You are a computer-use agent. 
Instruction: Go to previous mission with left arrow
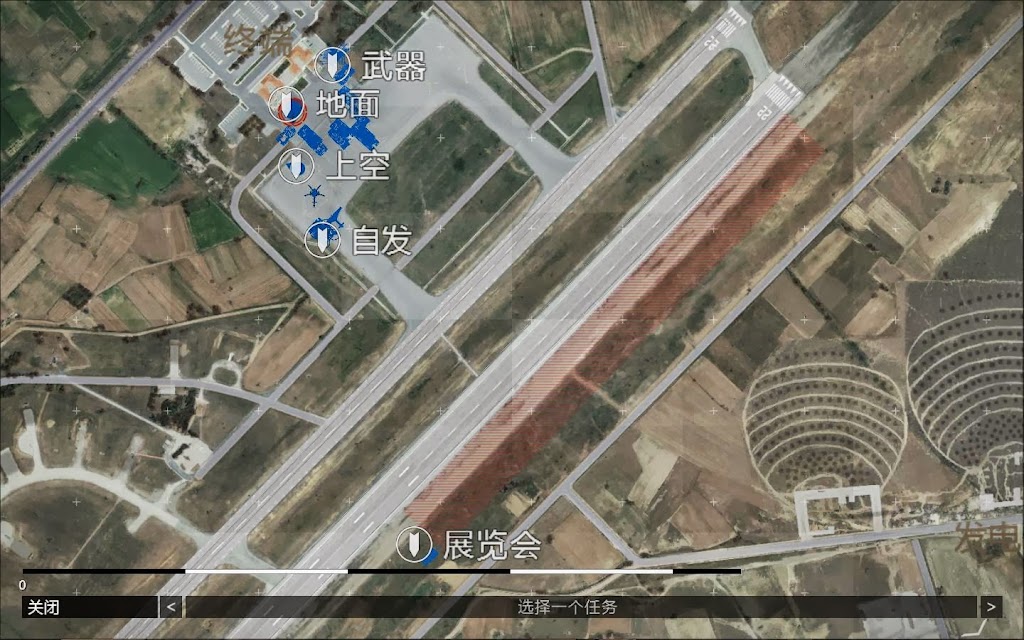pos(172,606)
